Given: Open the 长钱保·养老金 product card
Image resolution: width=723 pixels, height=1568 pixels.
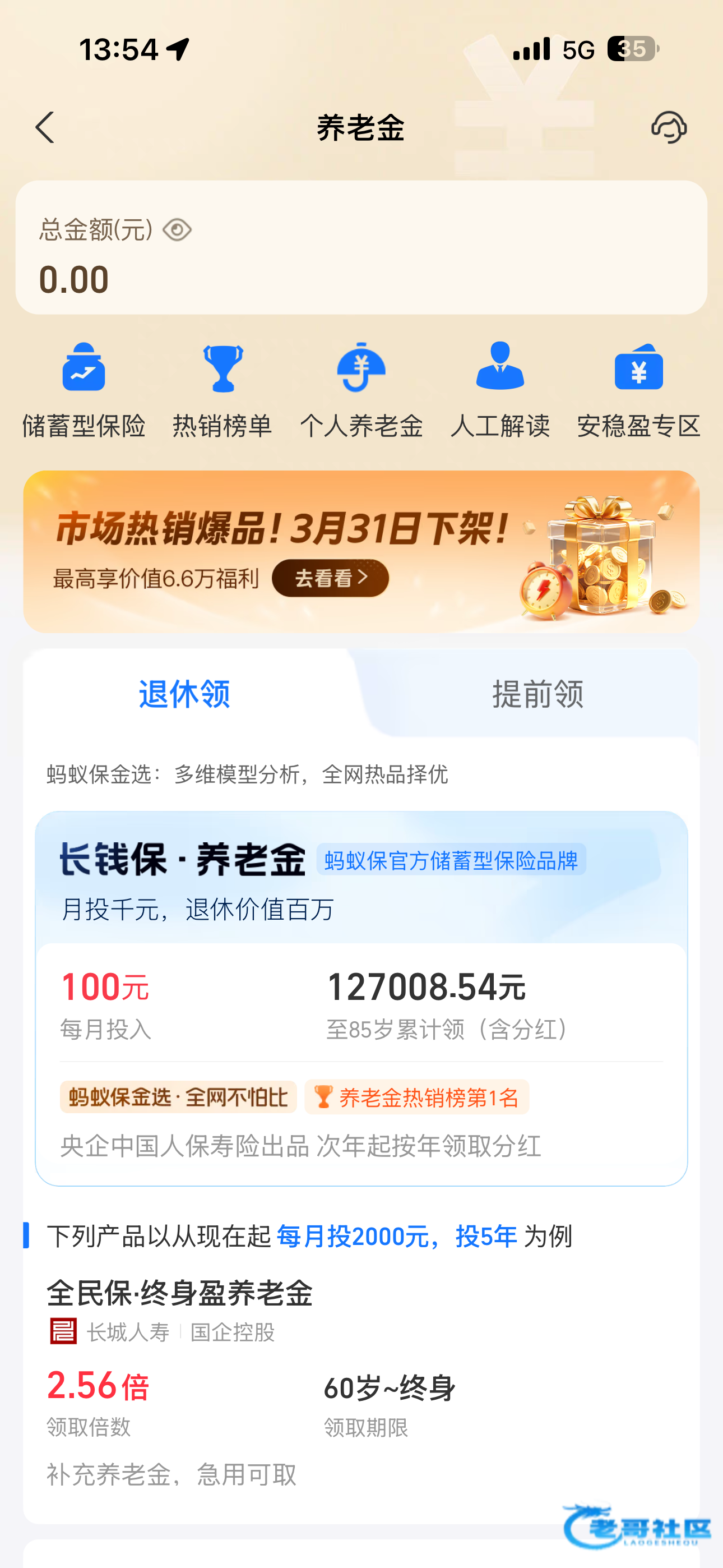Looking at the screenshot, I should 361,998.
